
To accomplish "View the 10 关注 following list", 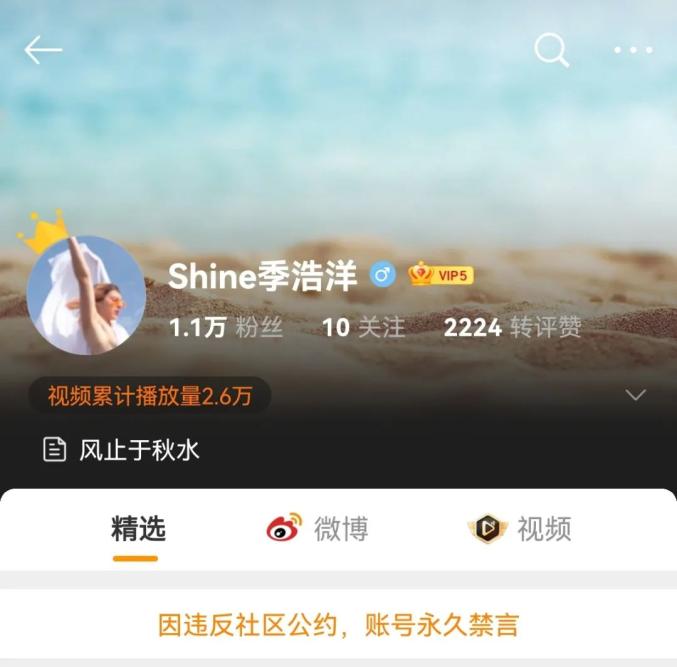I will [364, 327].
